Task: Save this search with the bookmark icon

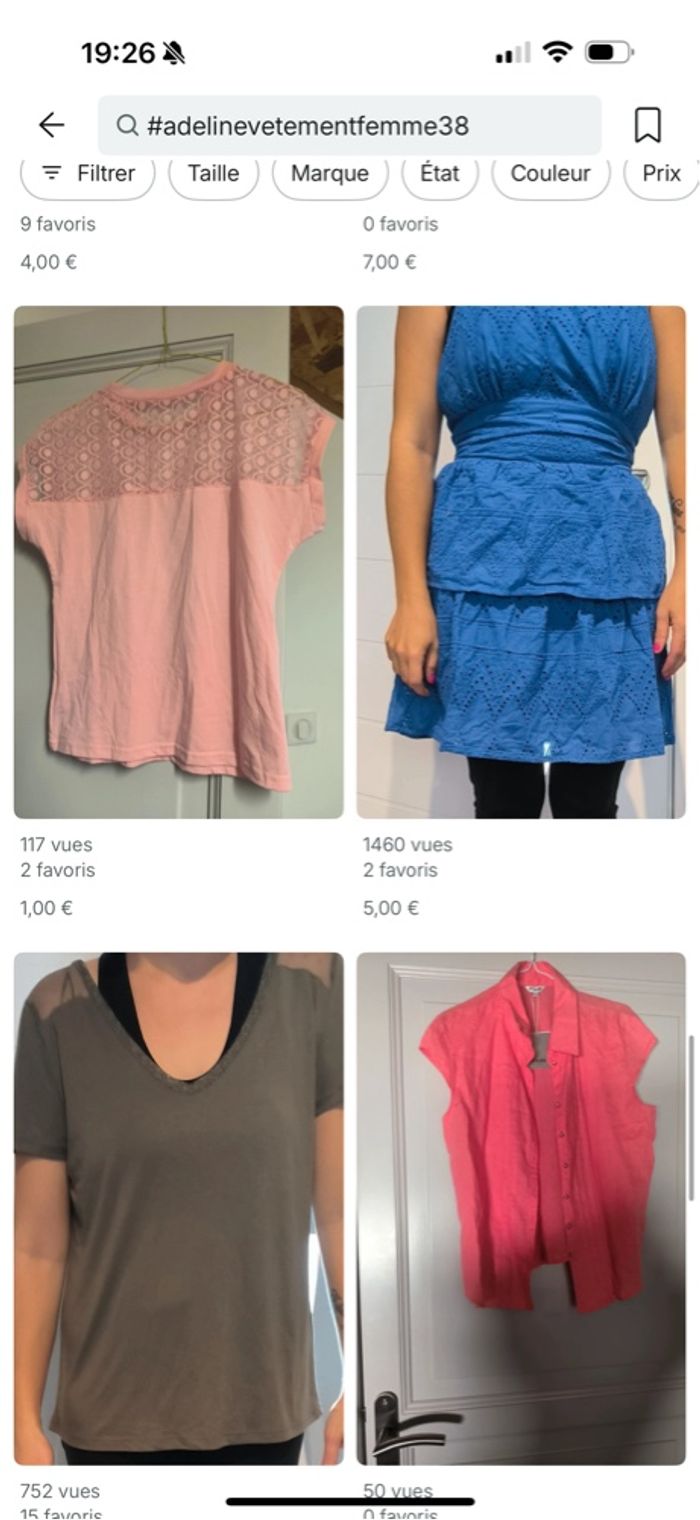Action: tap(647, 125)
